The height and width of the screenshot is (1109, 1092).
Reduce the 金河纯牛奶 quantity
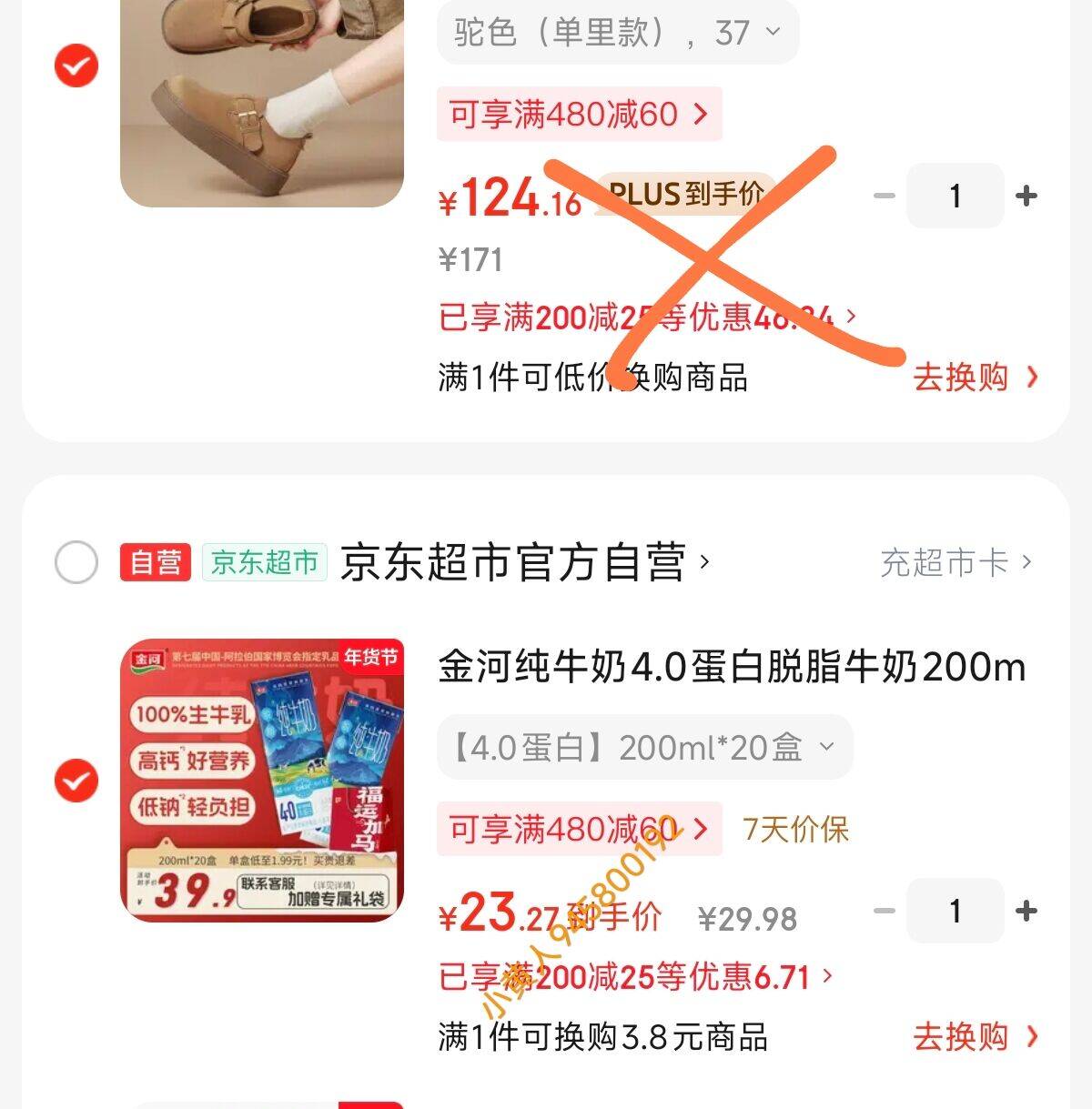tap(884, 911)
